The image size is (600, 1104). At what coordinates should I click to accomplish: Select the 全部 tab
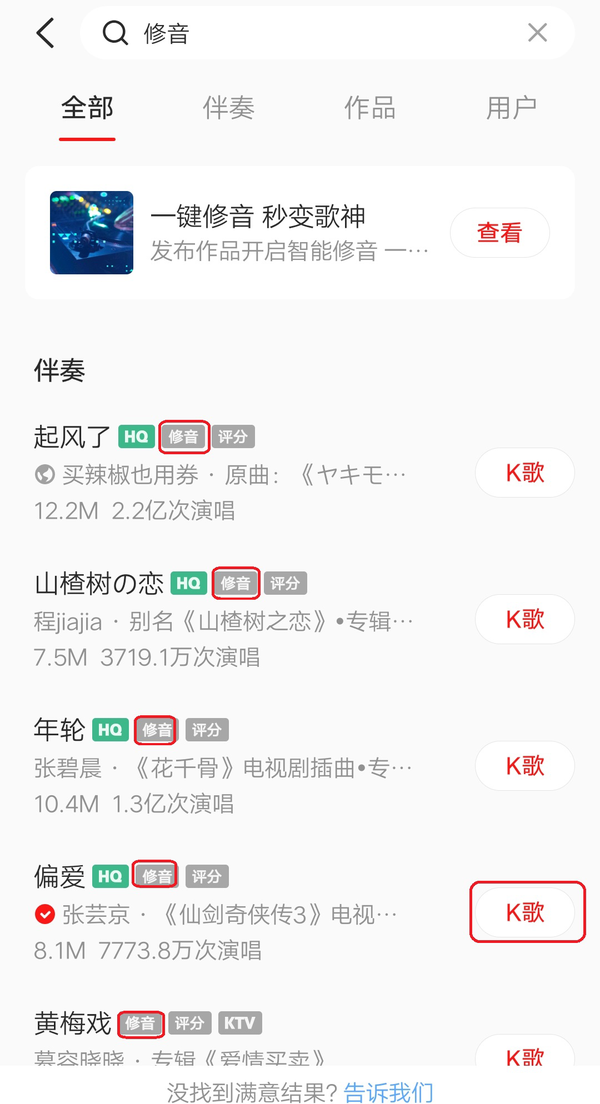click(x=87, y=108)
